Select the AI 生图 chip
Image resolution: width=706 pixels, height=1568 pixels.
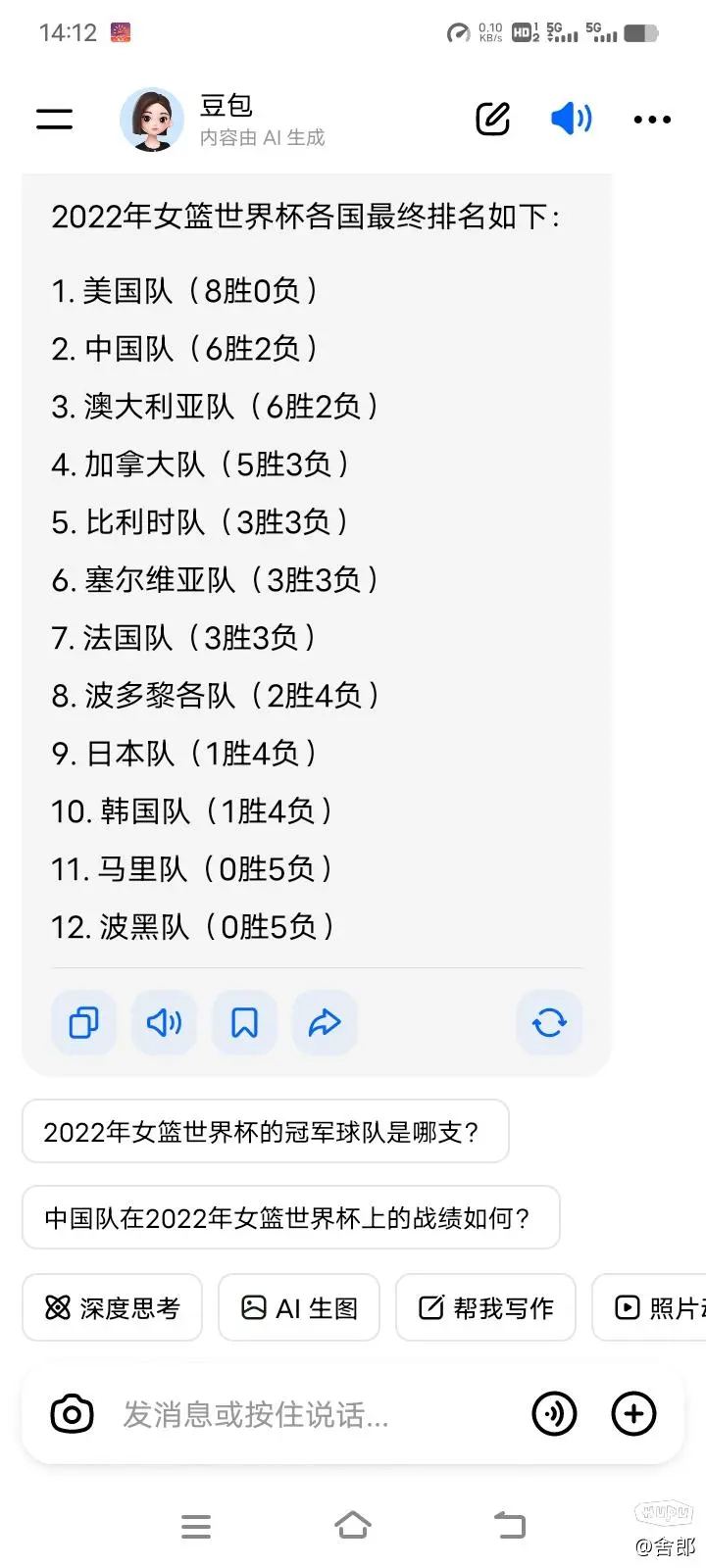click(x=299, y=1307)
